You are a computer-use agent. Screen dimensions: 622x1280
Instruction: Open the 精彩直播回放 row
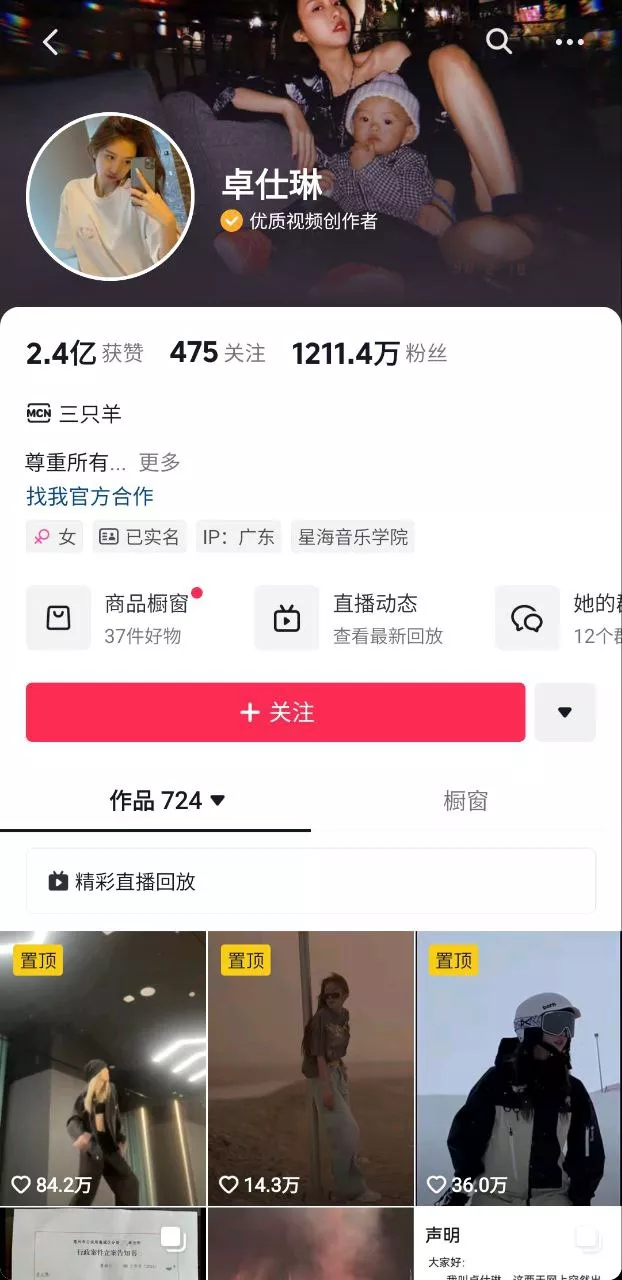click(x=310, y=881)
